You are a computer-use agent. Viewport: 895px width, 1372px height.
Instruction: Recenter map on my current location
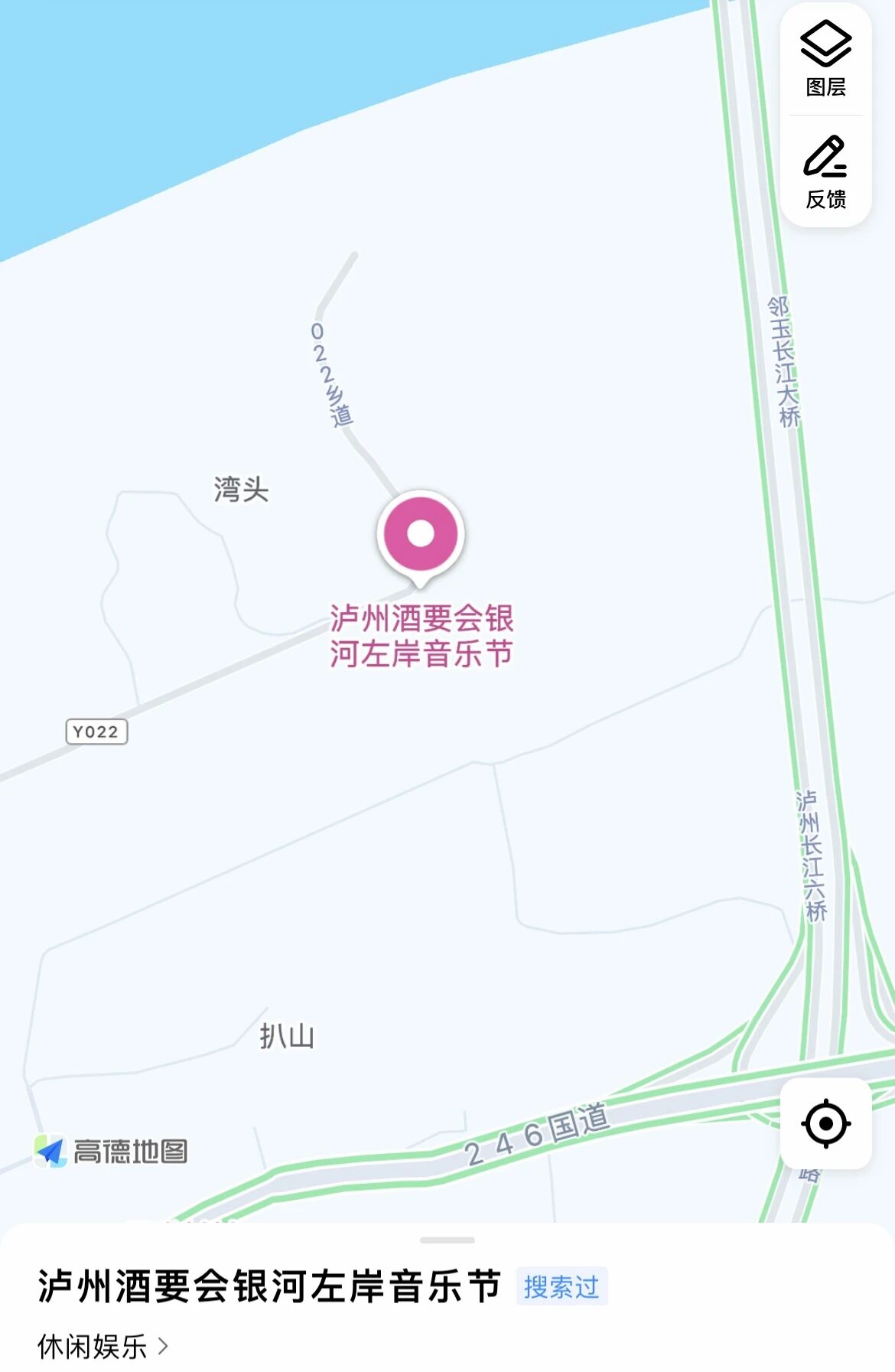tap(825, 1123)
